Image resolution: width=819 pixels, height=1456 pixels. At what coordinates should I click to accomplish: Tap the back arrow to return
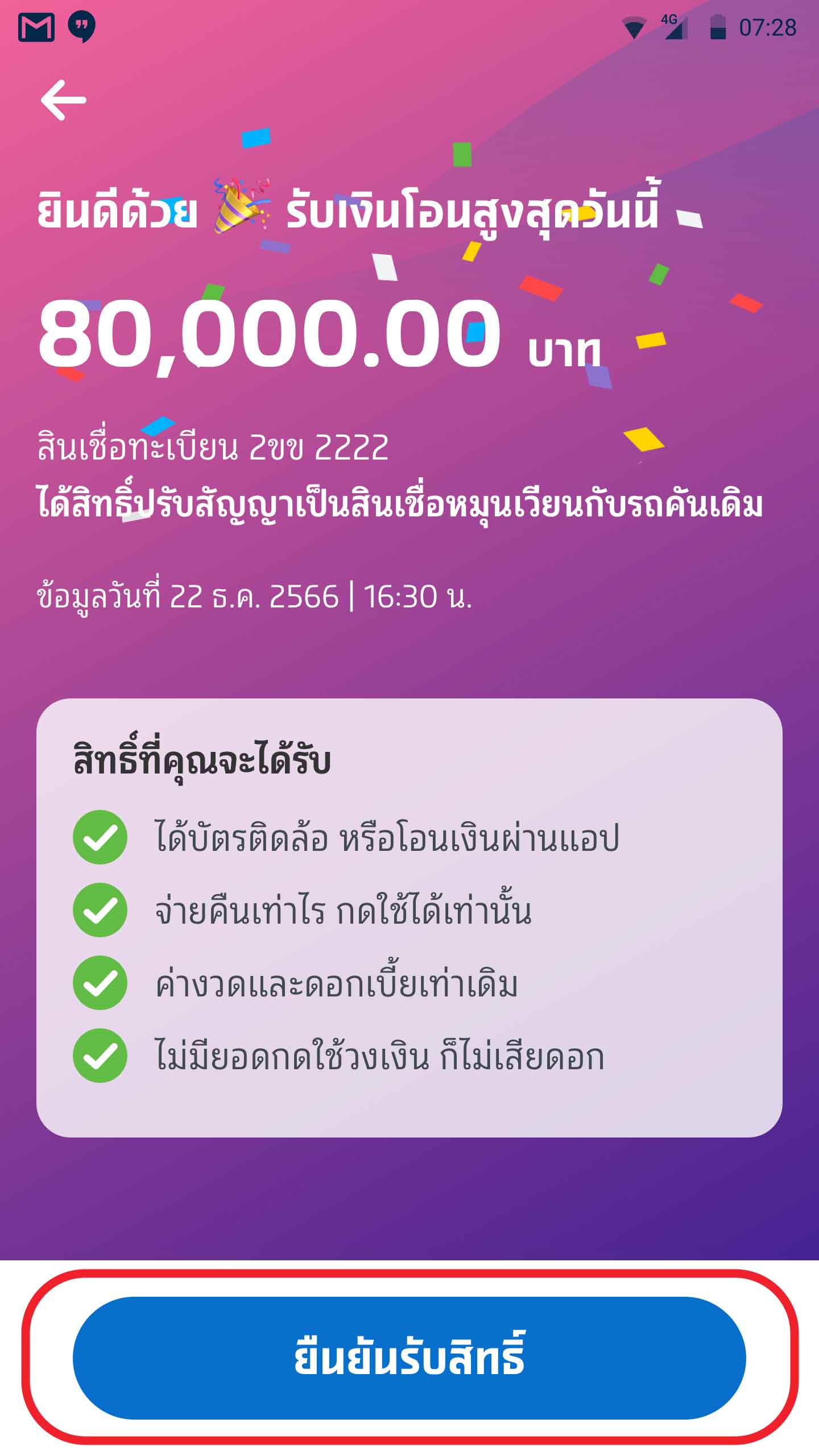[64, 100]
